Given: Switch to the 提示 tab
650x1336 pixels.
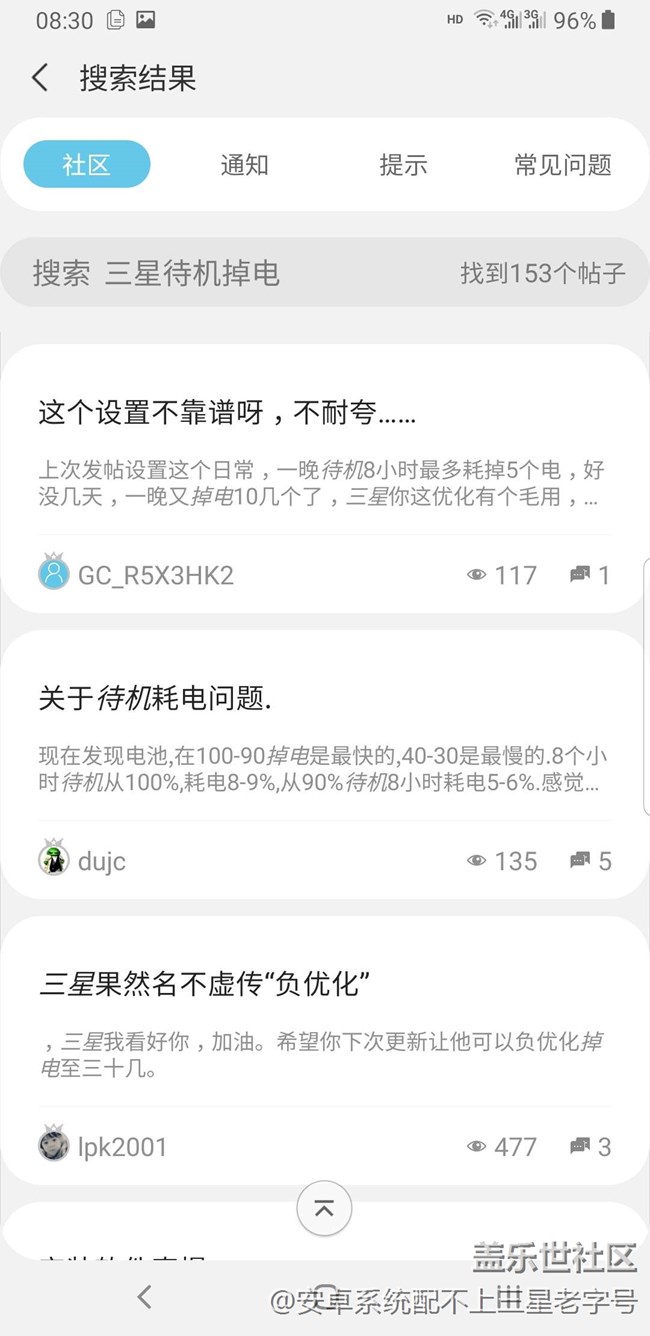Looking at the screenshot, I should point(403,165).
